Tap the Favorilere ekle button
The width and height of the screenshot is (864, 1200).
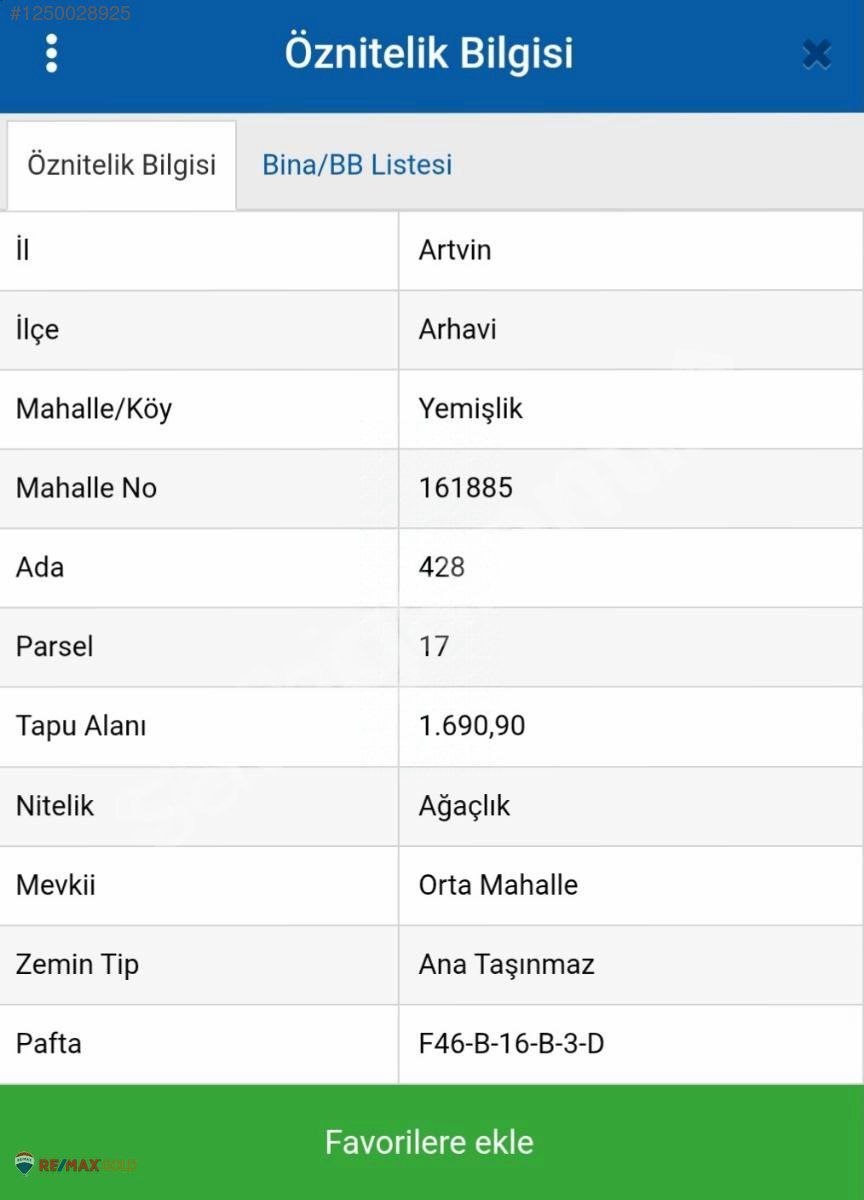coord(430,1142)
